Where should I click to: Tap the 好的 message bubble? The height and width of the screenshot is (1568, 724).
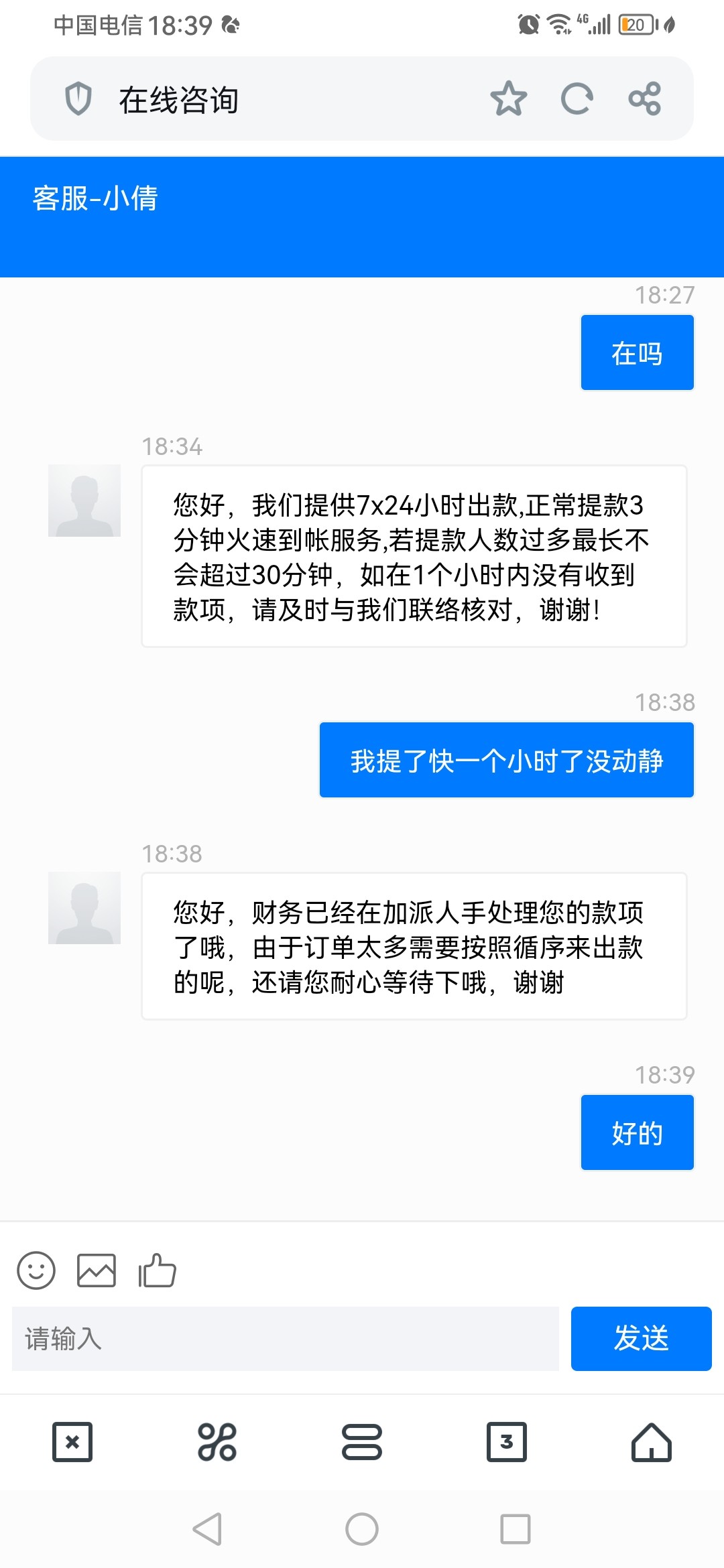tap(636, 1132)
